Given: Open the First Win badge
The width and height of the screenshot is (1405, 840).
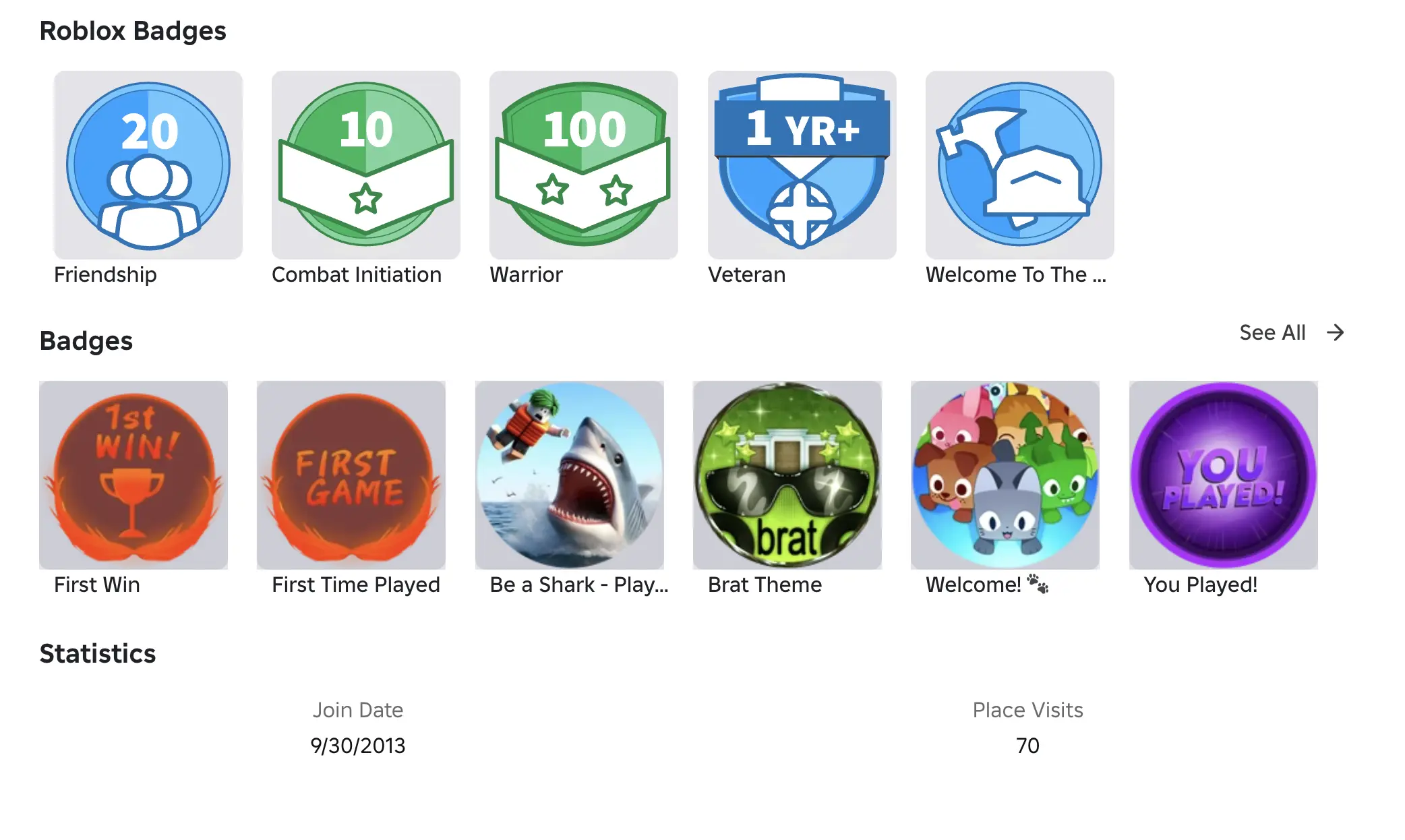Looking at the screenshot, I should [x=133, y=475].
